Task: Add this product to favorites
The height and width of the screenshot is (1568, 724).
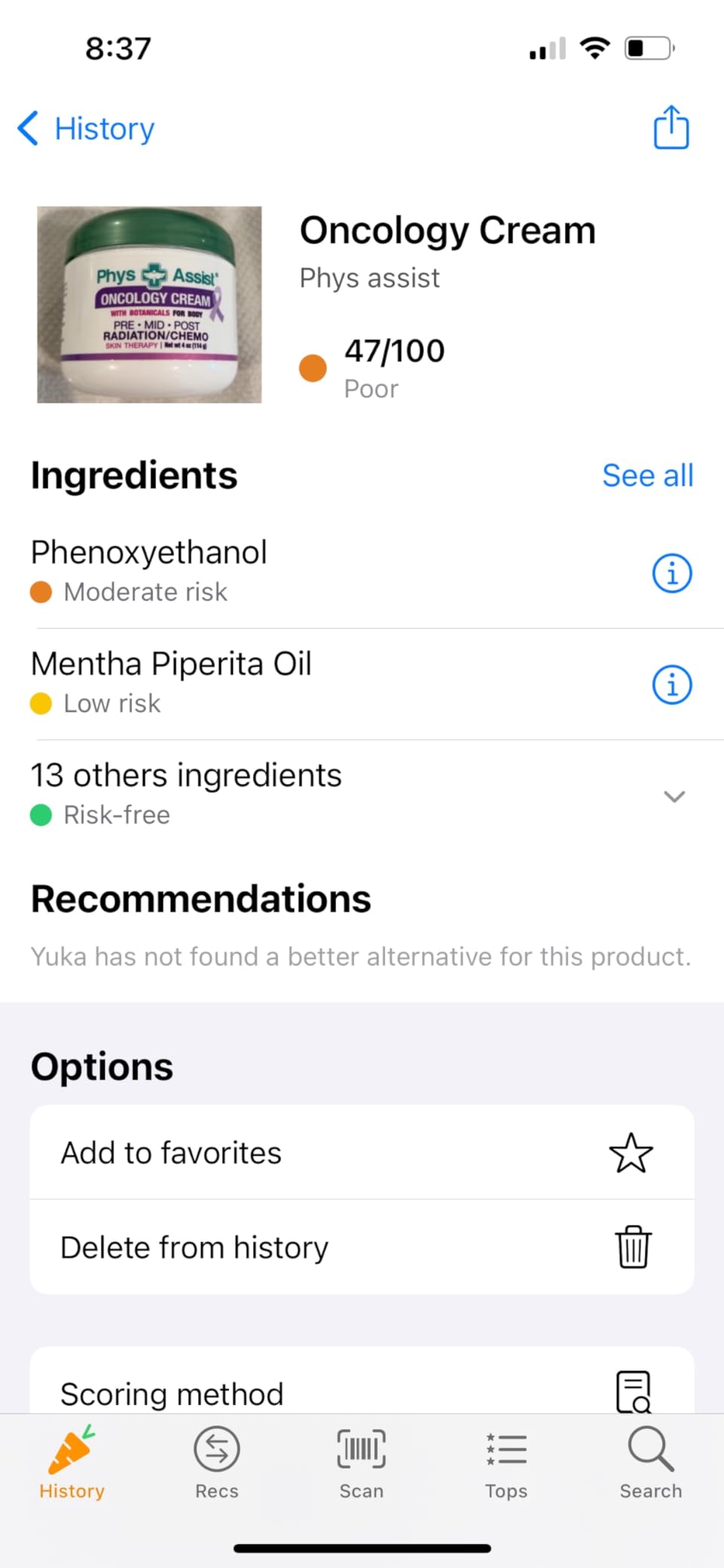Action: (362, 1153)
